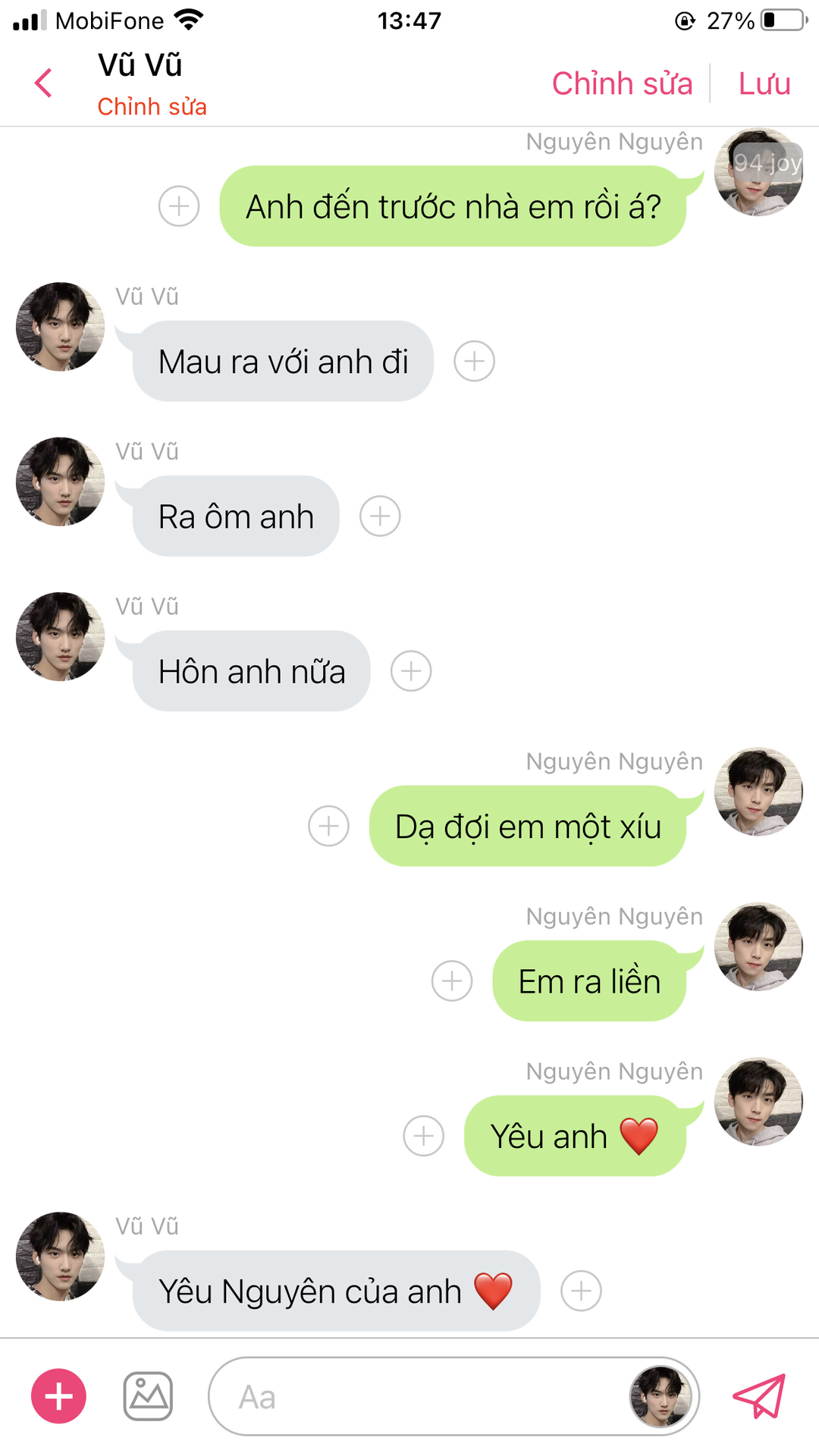The height and width of the screenshot is (1456, 819).
Task: Tap the plus next to "Em ra liền"
Action: [x=452, y=981]
